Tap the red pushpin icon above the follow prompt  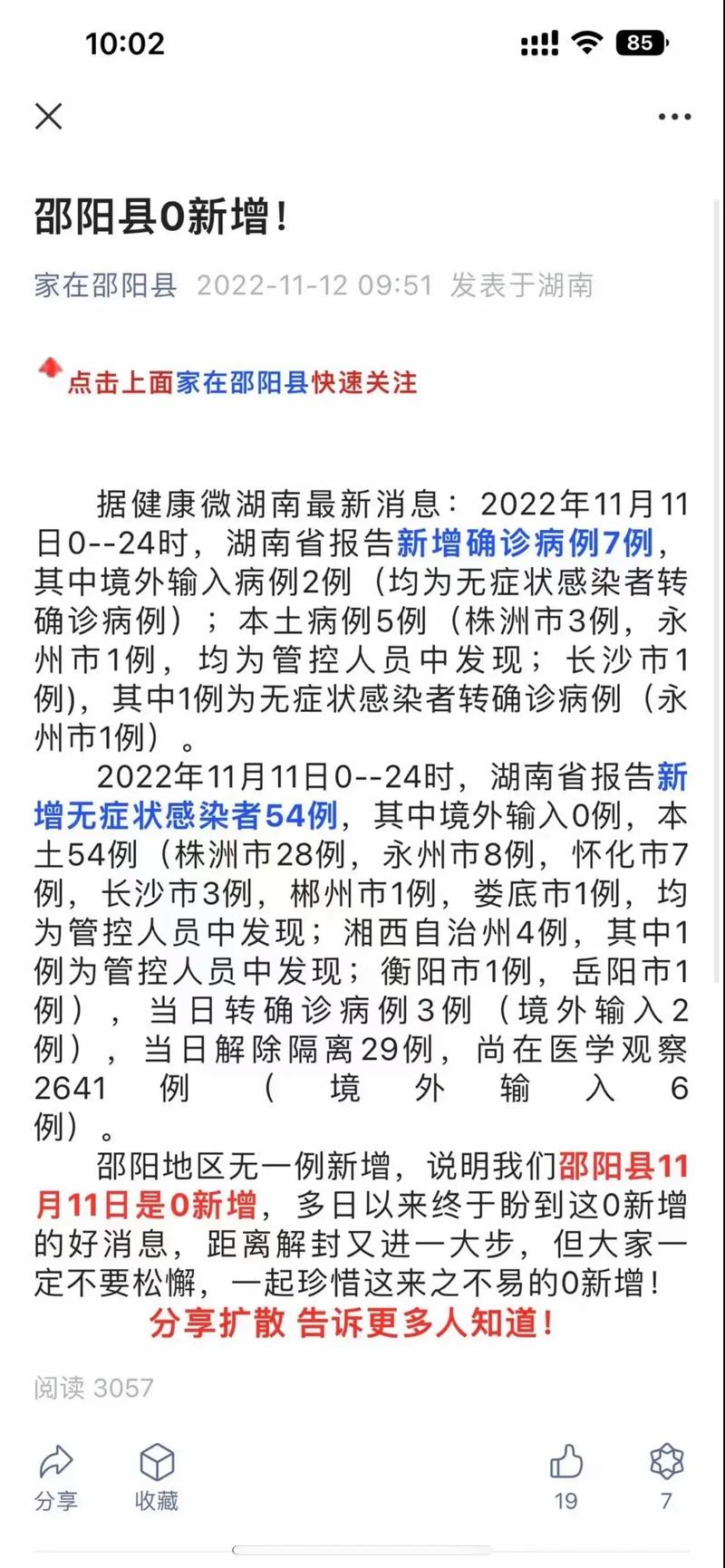tap(48, 367)
